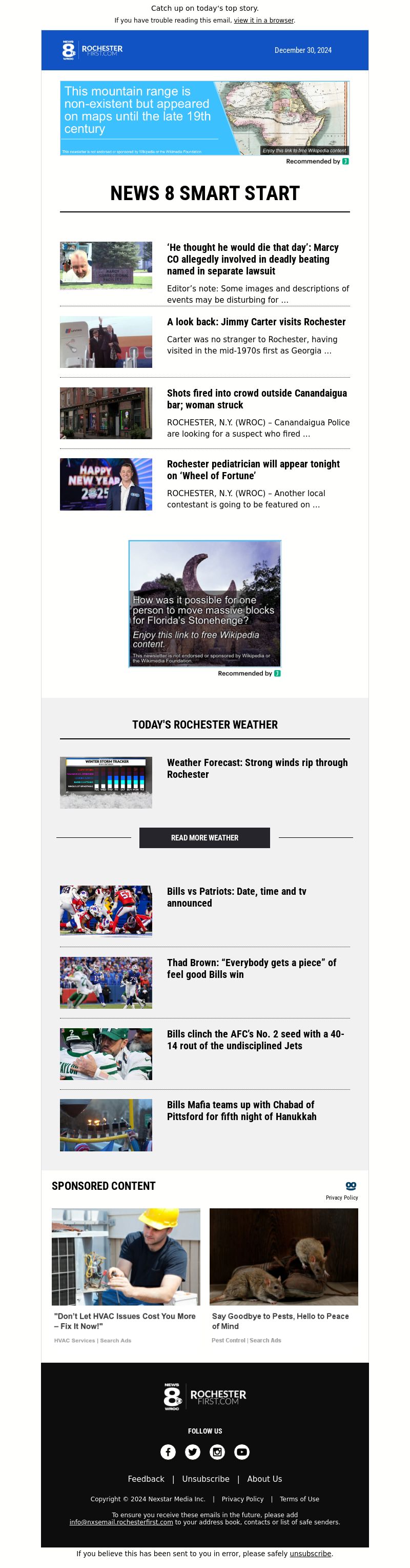Tap the Feedback footer link
The height and width of the screenshot is (1568, 410).
pos(146,1479)
